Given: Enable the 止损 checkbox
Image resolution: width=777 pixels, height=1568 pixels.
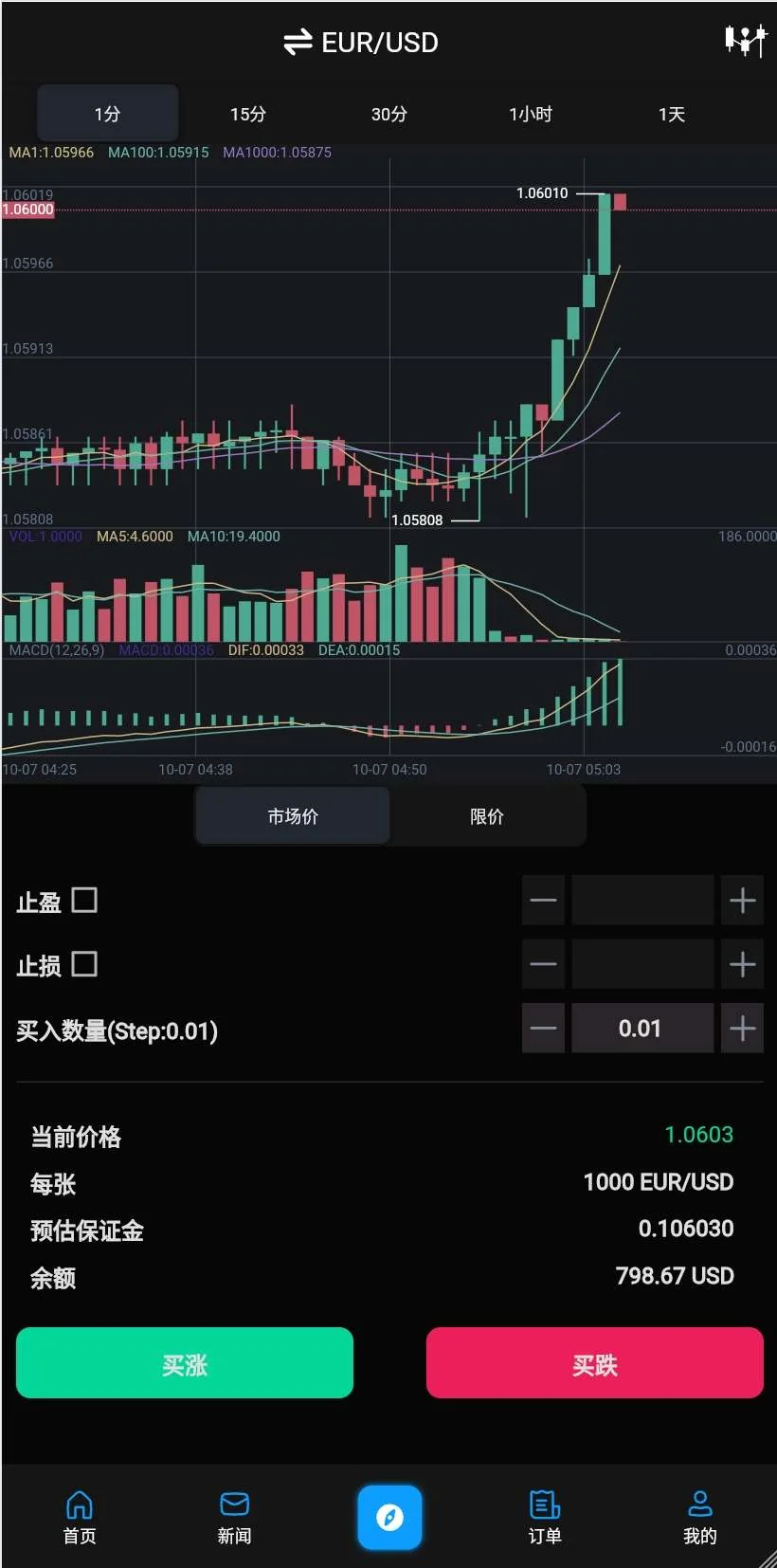Looking at the screenshot, I should [x=84, y=964].
